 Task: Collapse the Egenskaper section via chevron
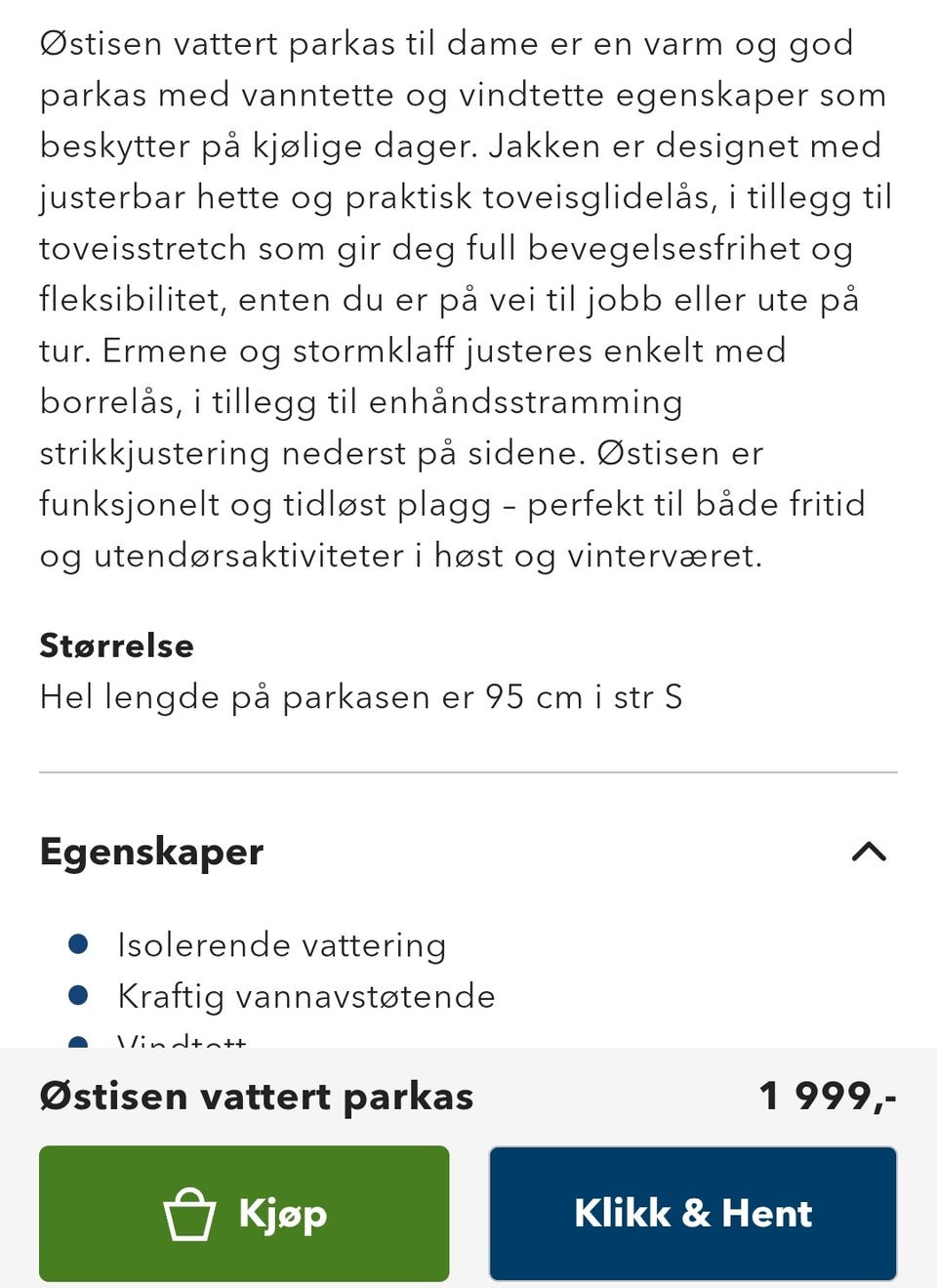[x=867, y=852]
